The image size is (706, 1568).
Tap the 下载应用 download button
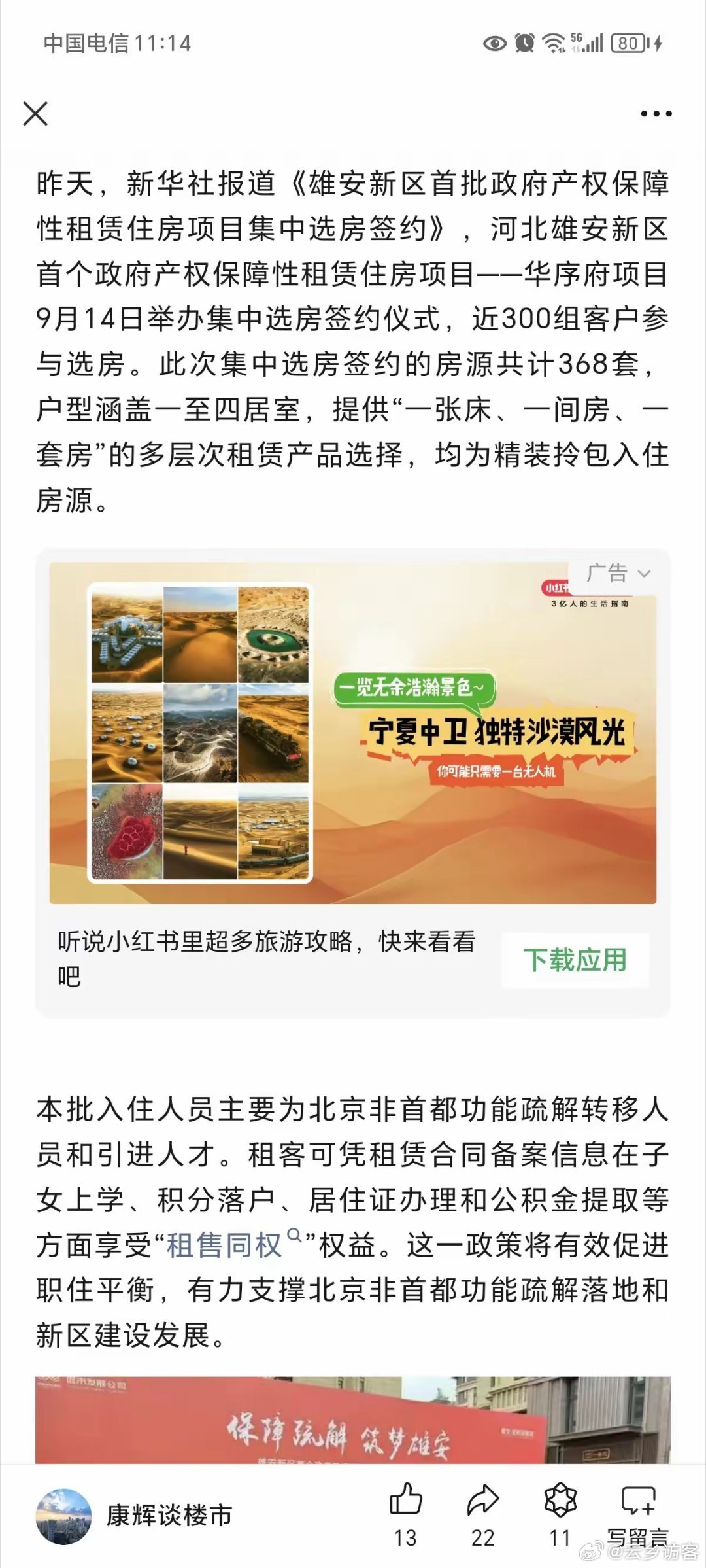coord(575,960)
